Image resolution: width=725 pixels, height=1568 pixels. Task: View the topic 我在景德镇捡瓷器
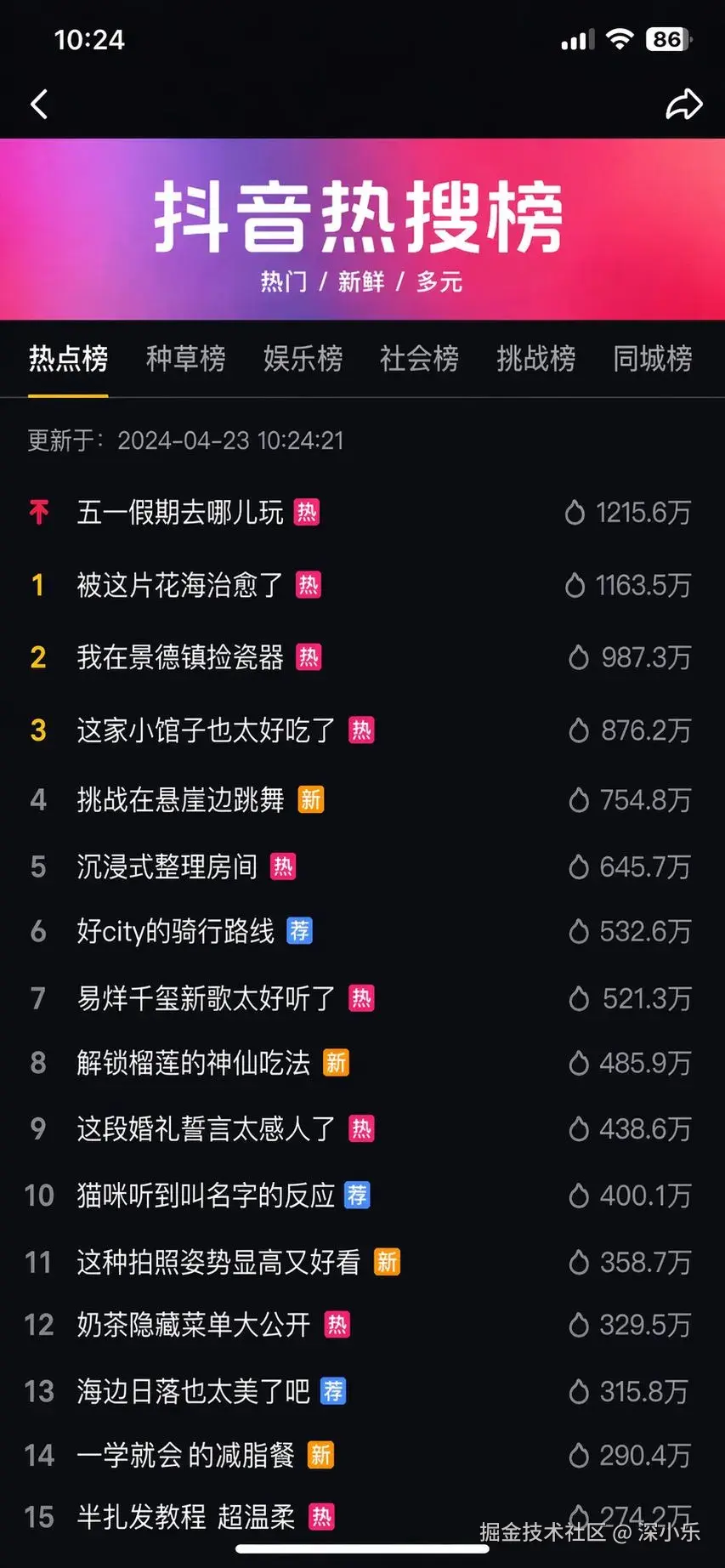(180, 657)
